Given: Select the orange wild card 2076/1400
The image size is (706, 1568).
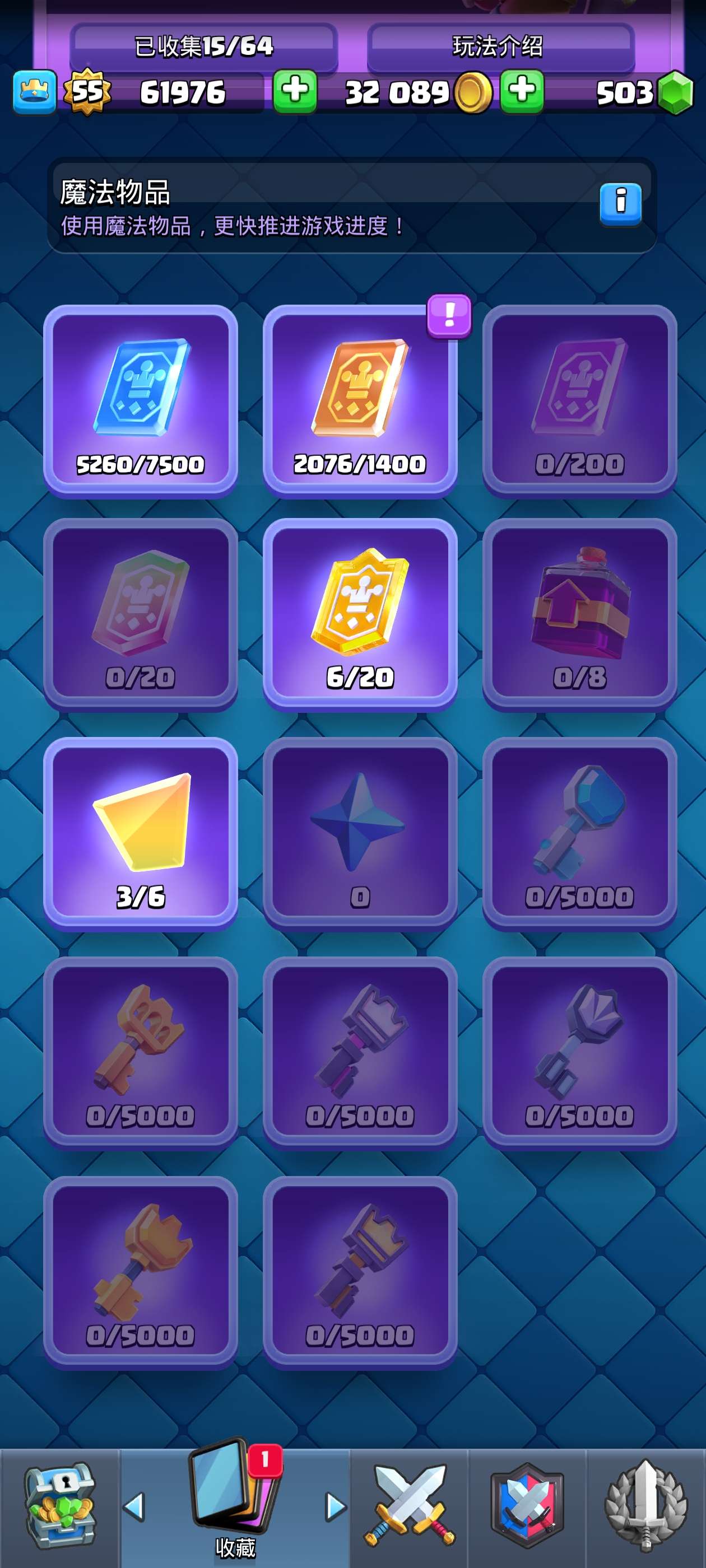Looking at the screenshot, I should 360,400.
